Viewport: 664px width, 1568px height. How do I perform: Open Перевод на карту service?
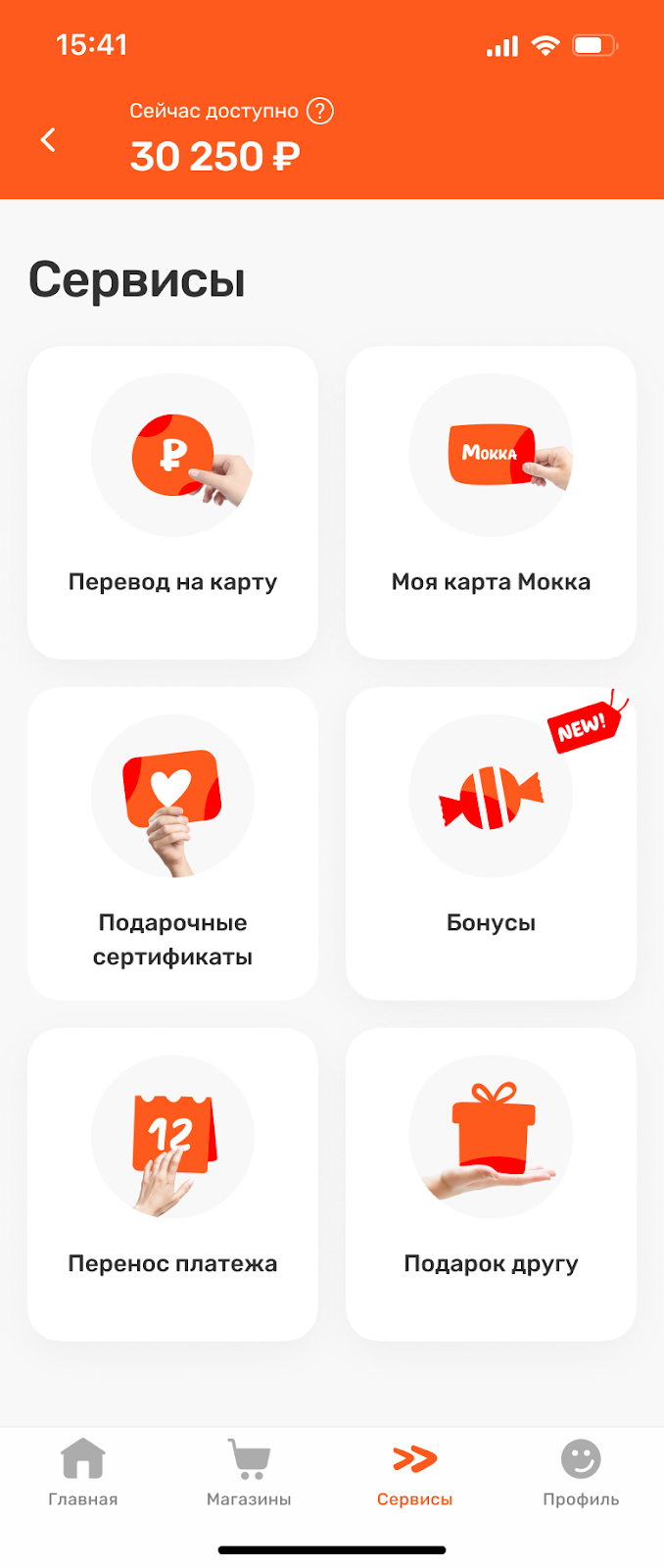(172, 502)
